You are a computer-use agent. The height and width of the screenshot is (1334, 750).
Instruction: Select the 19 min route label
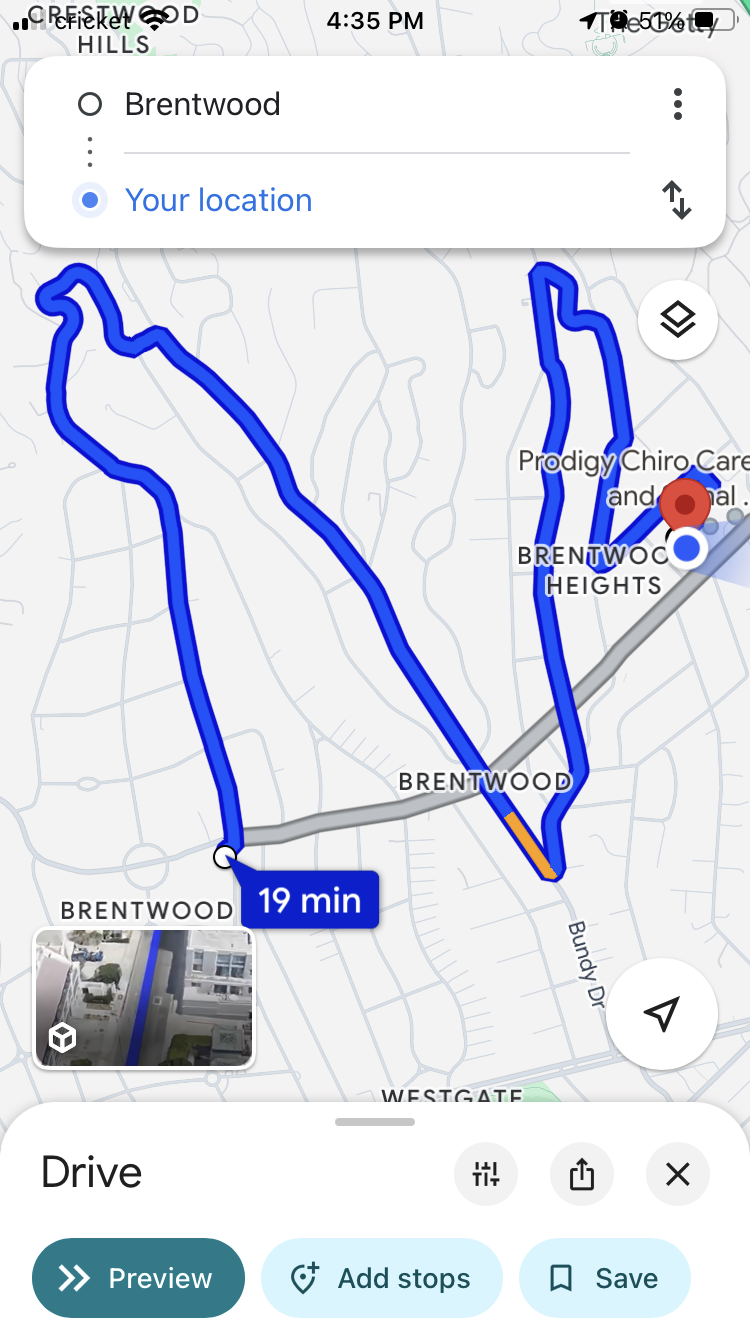310,900
